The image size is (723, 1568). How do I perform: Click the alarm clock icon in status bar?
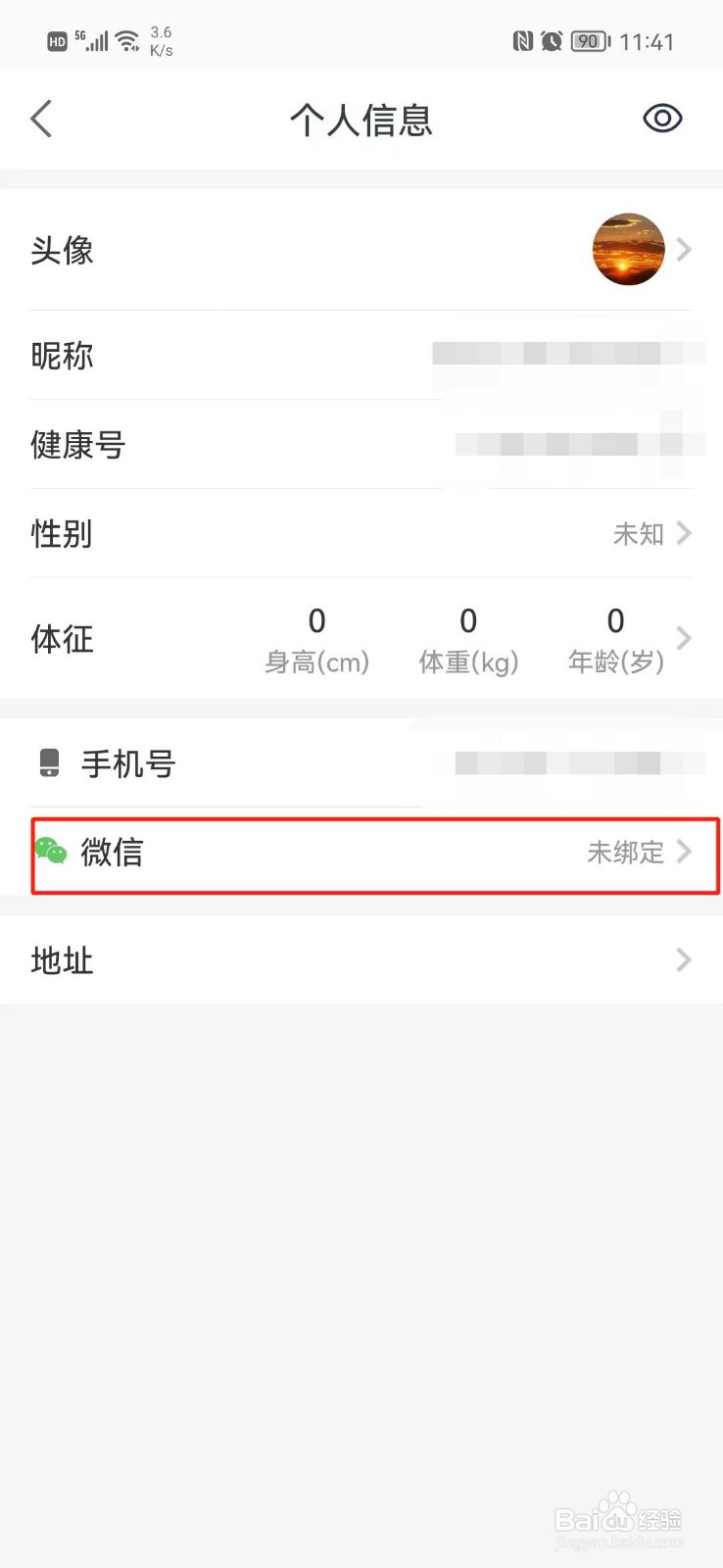[552, 41]
